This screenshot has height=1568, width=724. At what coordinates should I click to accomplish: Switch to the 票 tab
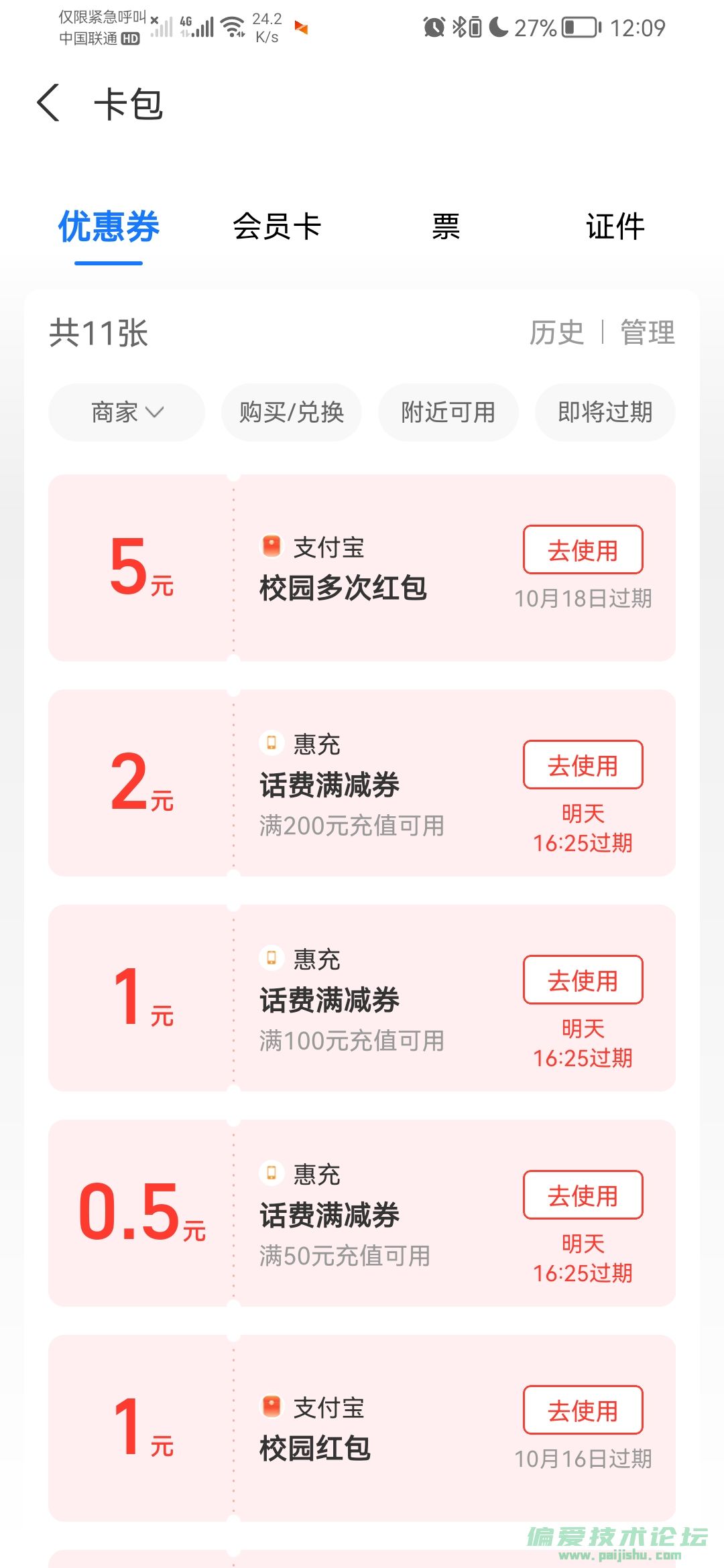tap(446, 226)
